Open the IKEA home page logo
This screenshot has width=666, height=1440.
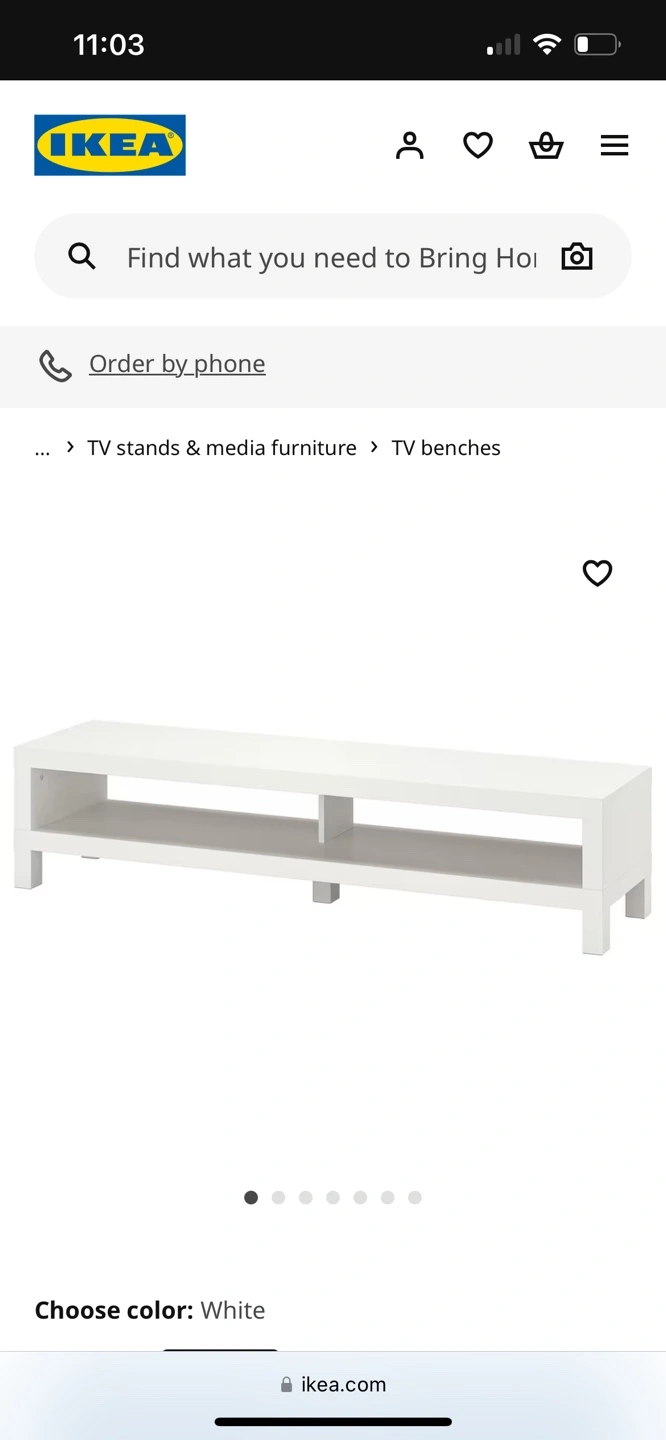click(x=110, y=145)
